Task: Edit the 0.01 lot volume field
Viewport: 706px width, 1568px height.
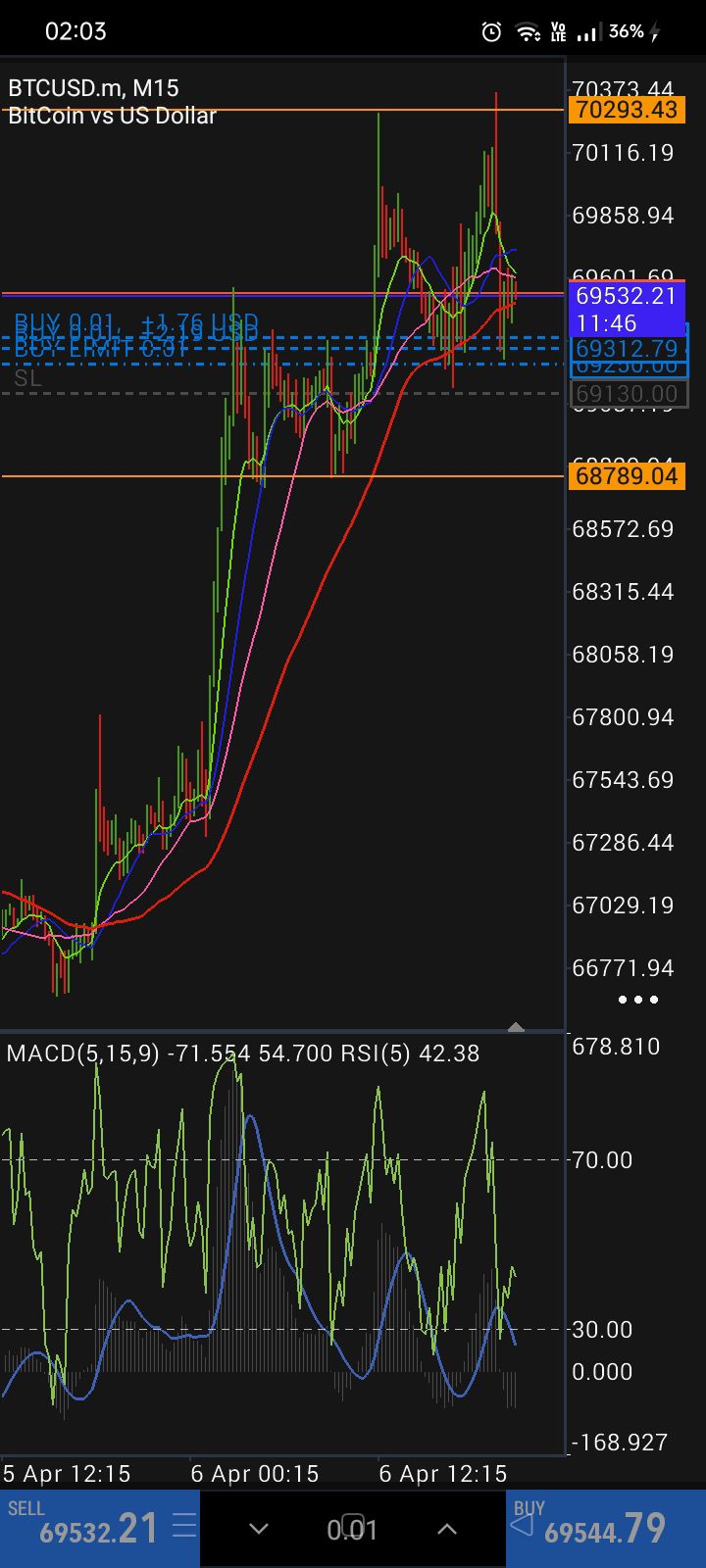Action: pyautogui.click(x=352, y=1529)
